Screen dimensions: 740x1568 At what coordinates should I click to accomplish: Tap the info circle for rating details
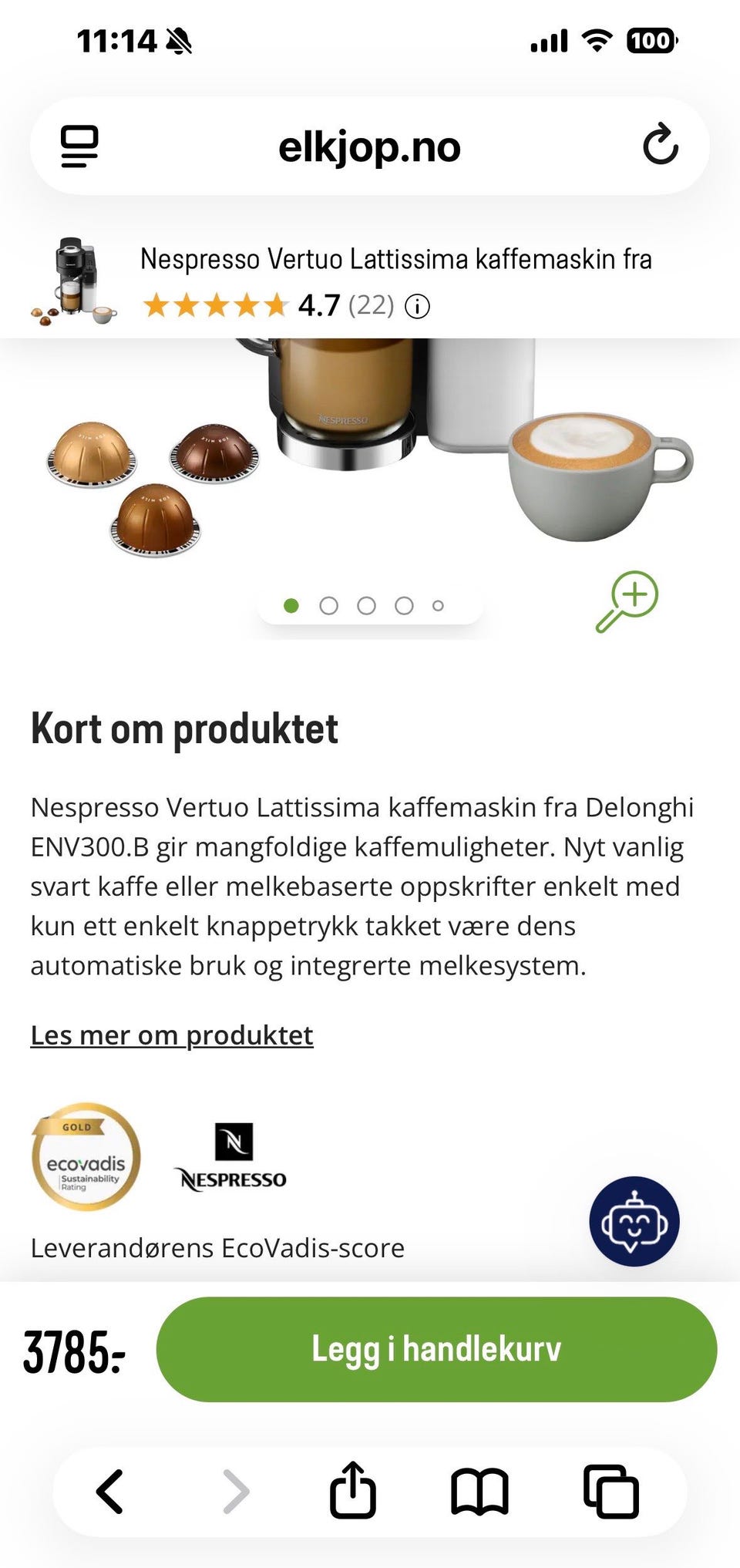point(417,307)
